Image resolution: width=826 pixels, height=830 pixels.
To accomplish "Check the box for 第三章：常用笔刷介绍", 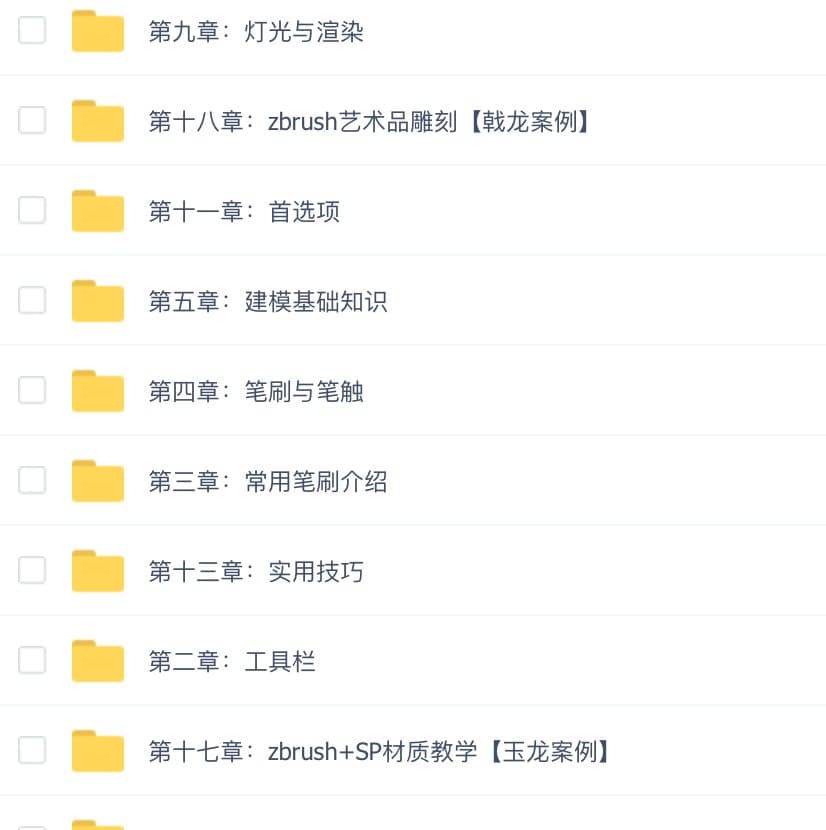I will coord(32,481).
